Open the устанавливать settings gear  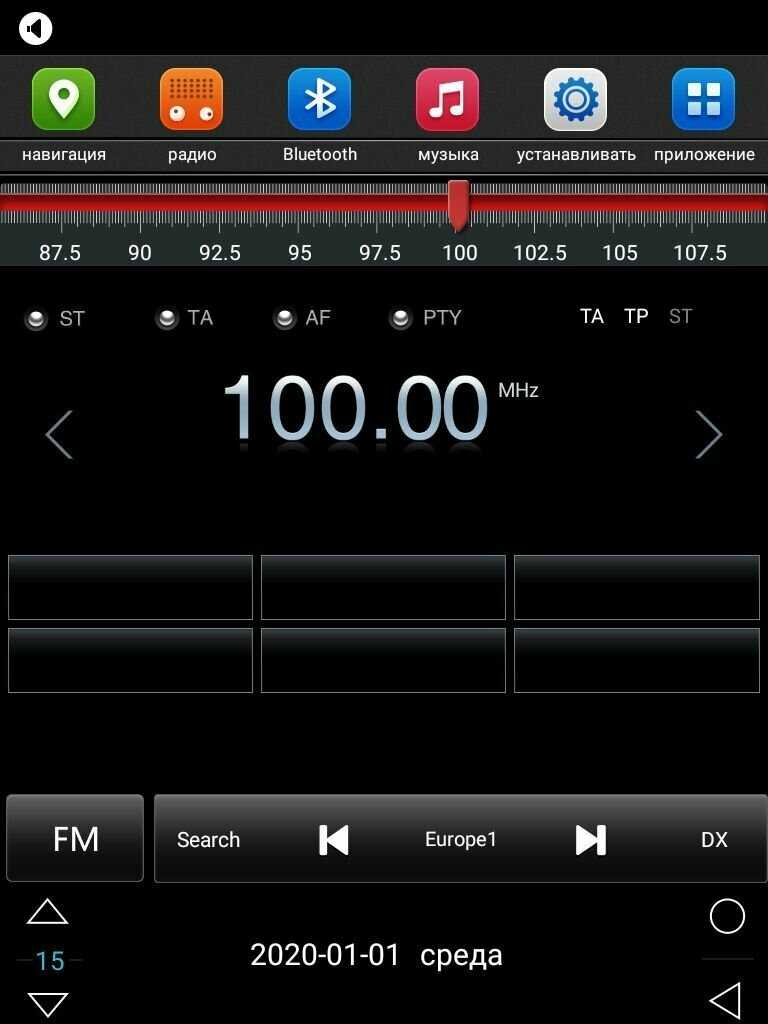[x=575, y=100]
